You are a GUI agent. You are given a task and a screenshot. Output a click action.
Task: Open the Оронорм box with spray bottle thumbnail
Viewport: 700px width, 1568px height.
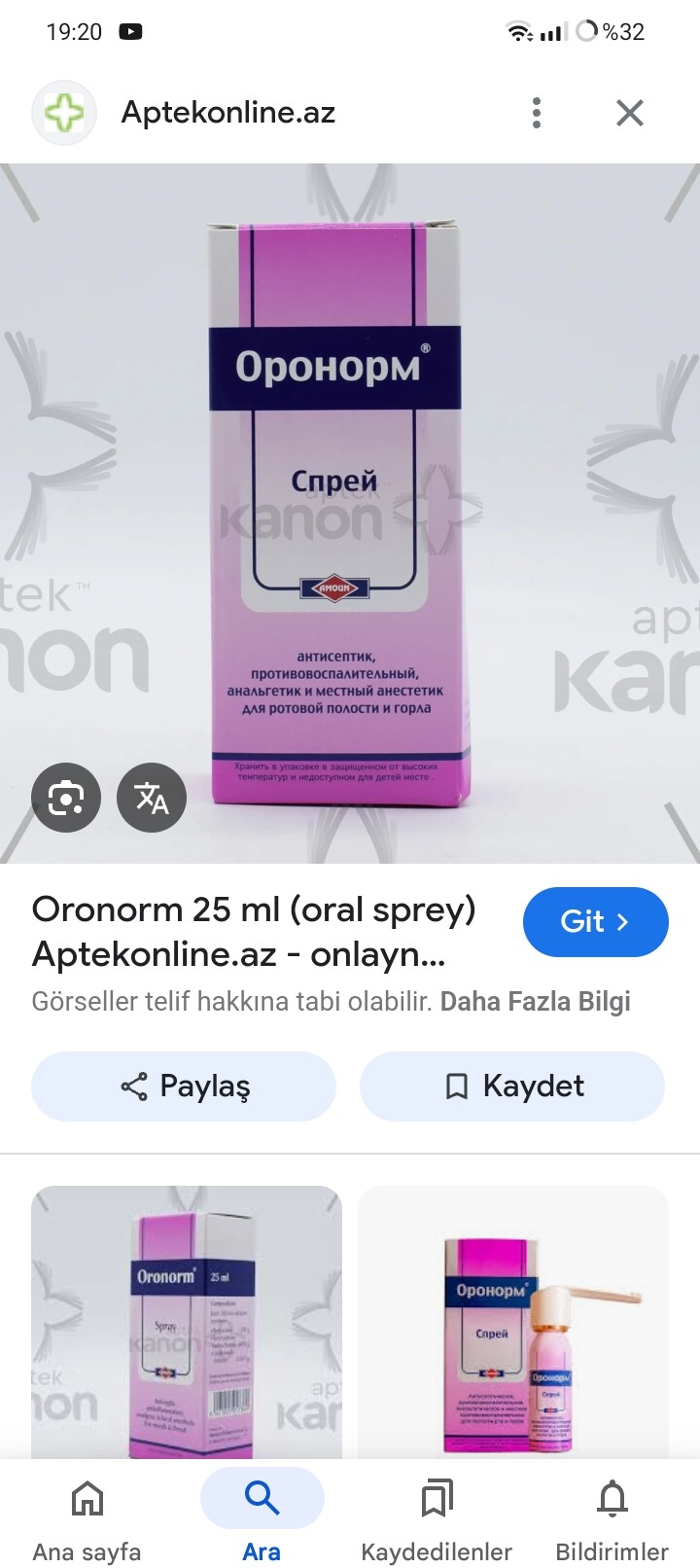pyautogui.click(x=512, y=1321)
